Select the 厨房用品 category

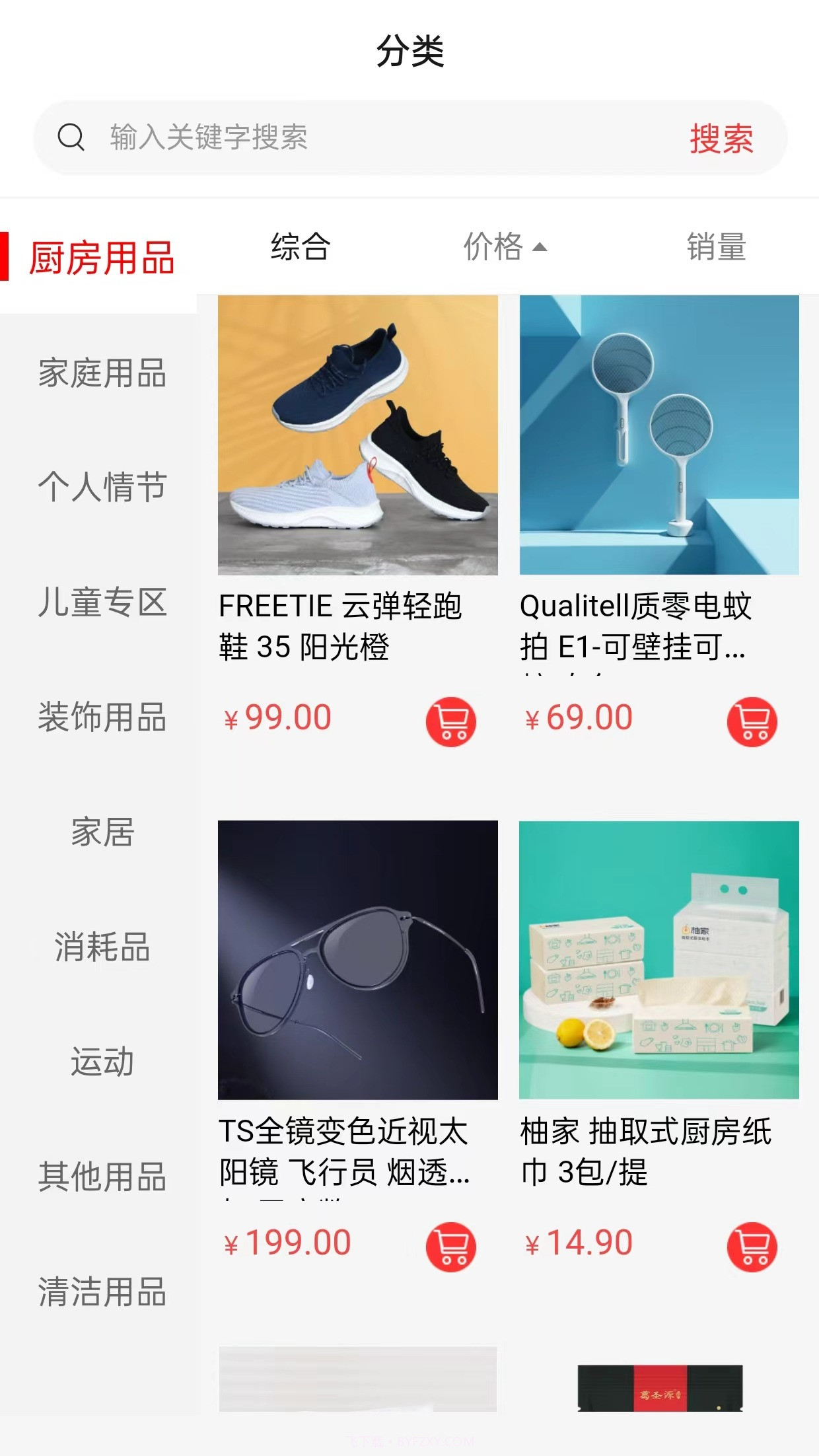(102, 257)
